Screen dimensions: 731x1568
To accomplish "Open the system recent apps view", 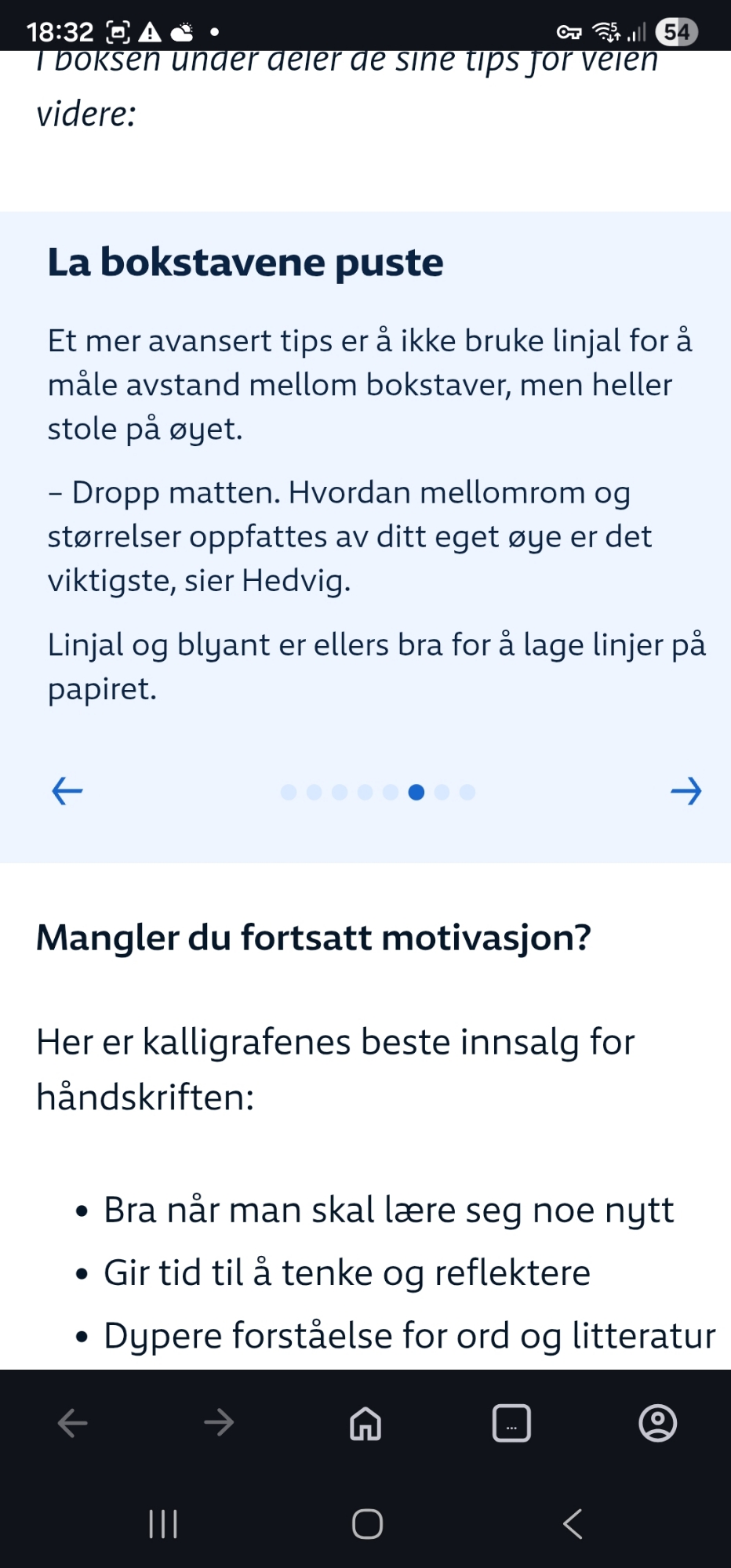I will pos(163,1524).
